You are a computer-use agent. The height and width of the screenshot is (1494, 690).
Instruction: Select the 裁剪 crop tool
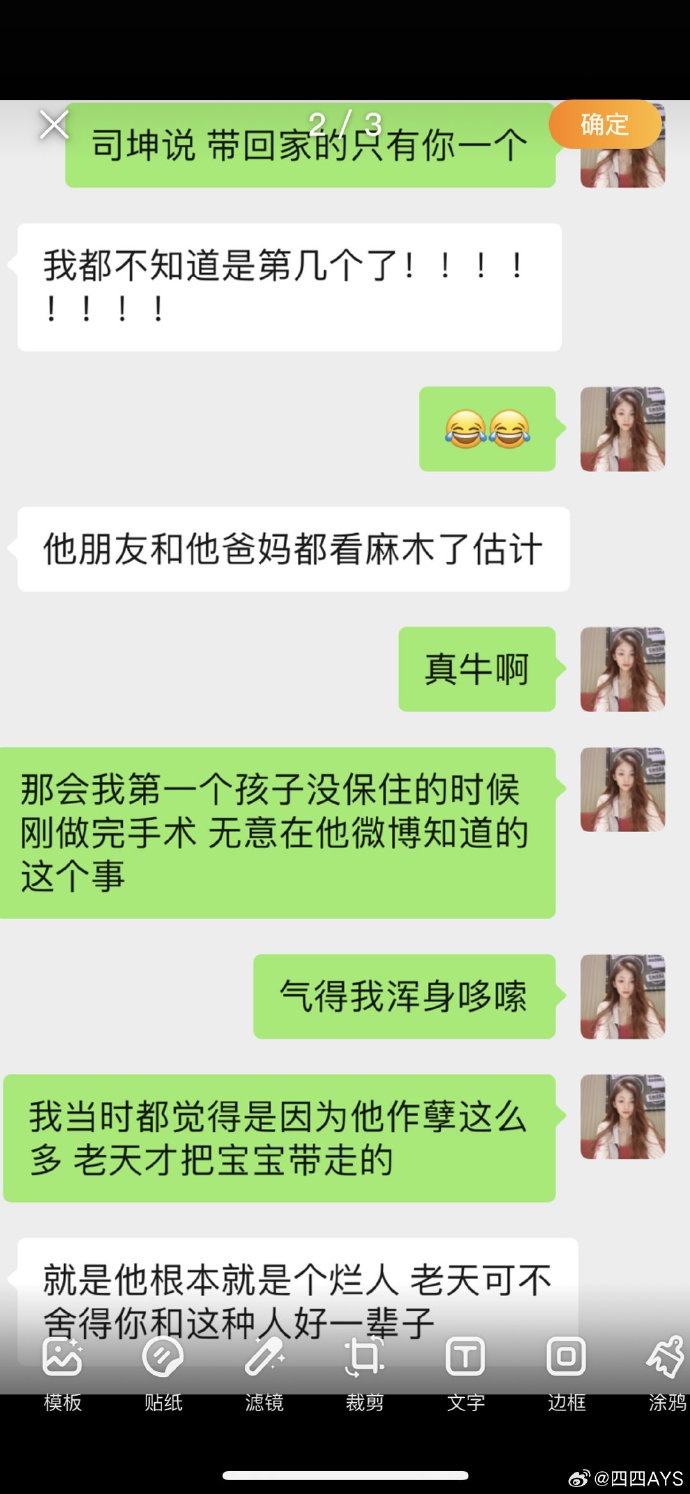coord(364,1369)
